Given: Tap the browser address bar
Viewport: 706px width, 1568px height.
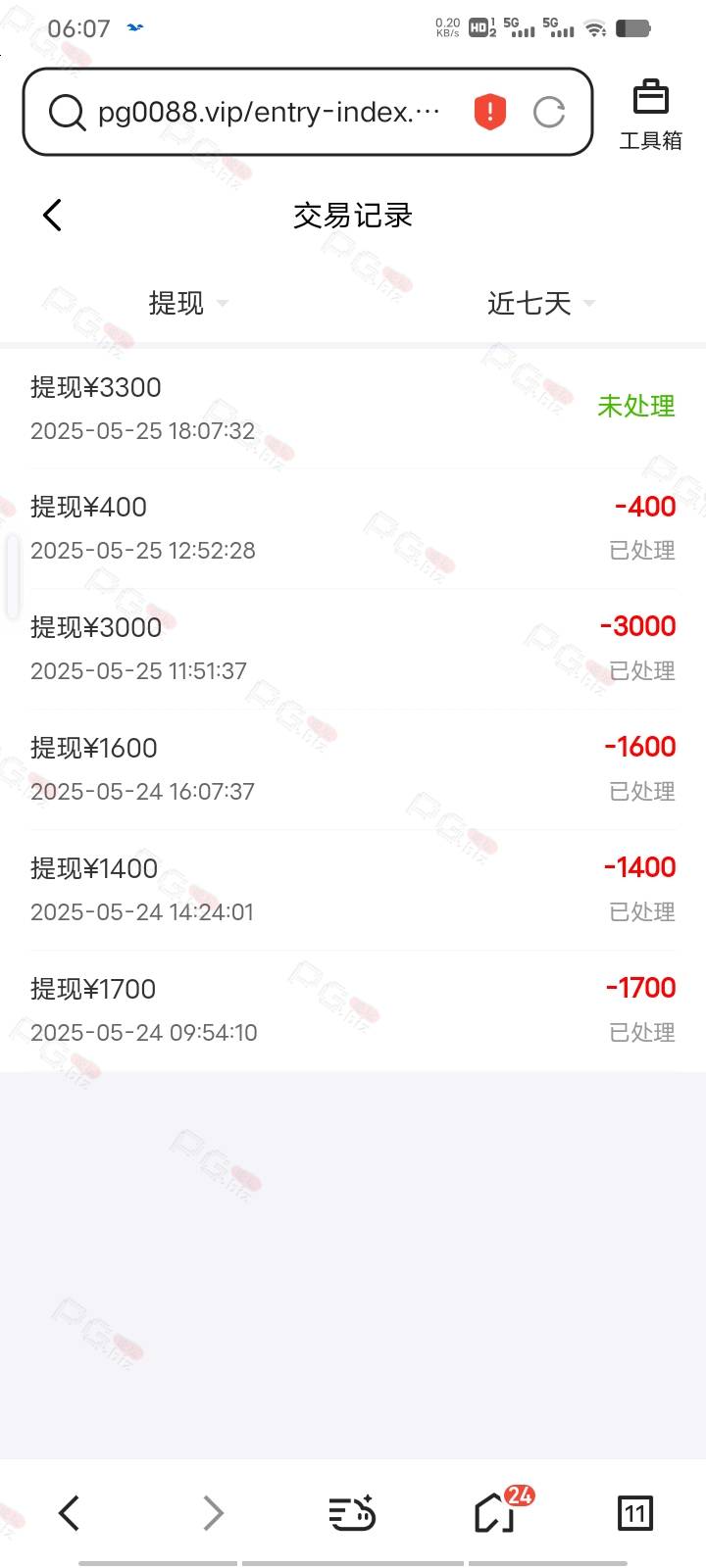Looking at the screenshot, I should point(307,112).
